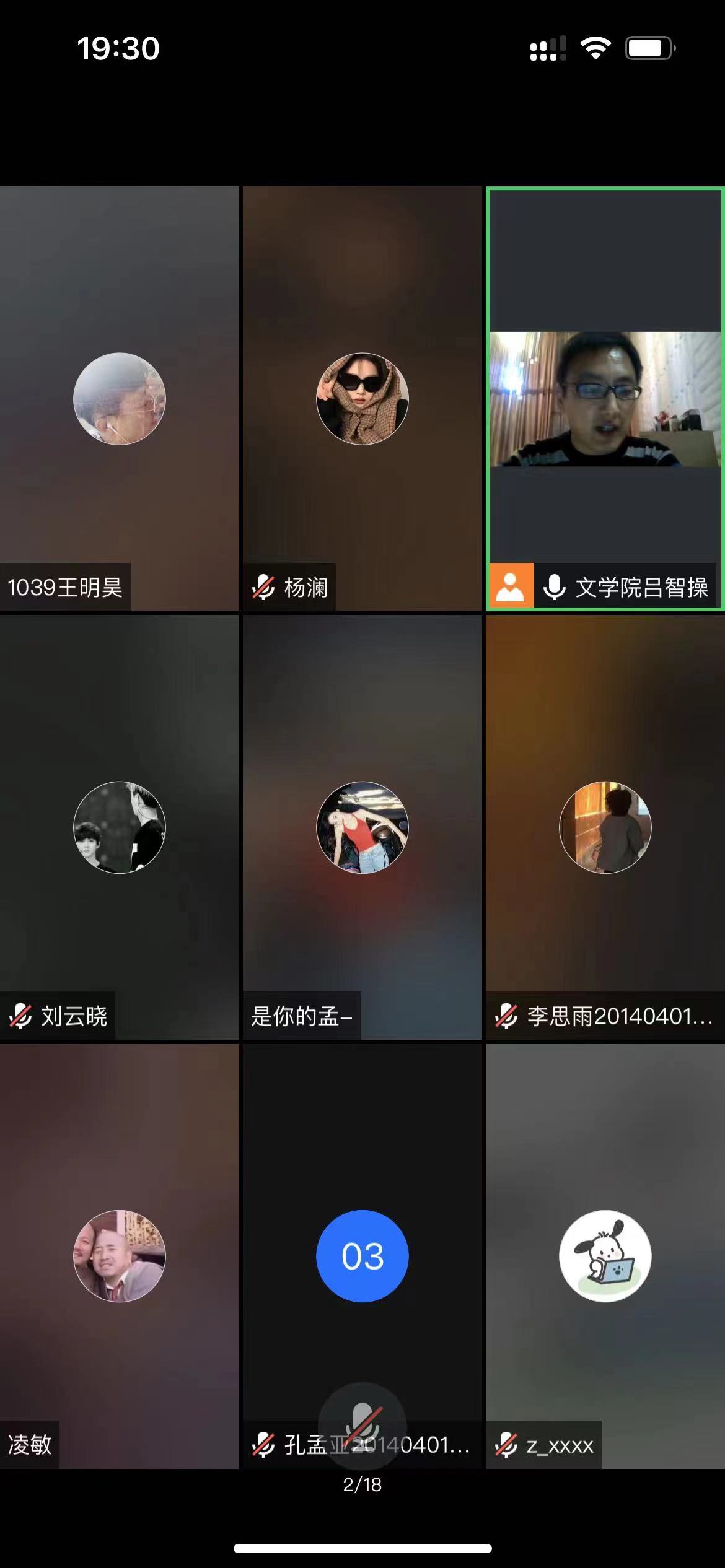
Task: Select the 杨澜– participant tile
Action: [362, 399]
